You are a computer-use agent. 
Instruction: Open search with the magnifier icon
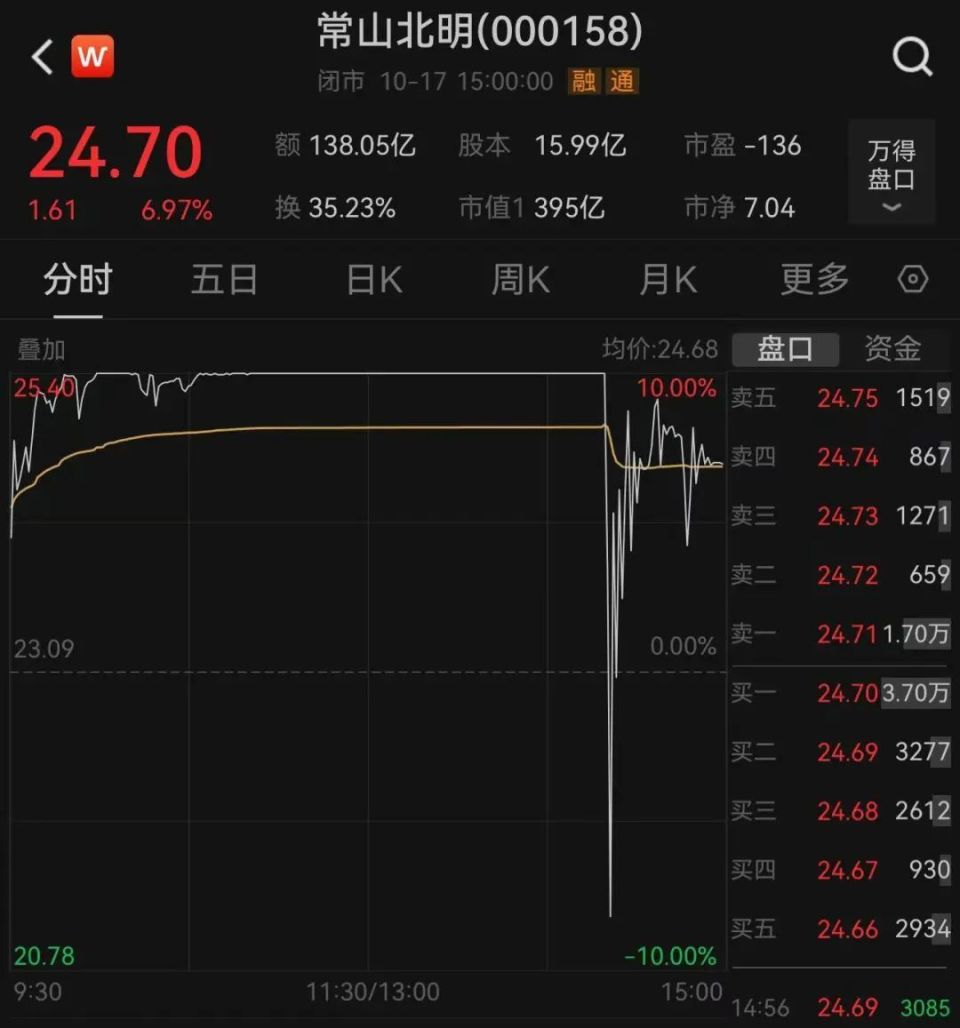pos(912,56)
